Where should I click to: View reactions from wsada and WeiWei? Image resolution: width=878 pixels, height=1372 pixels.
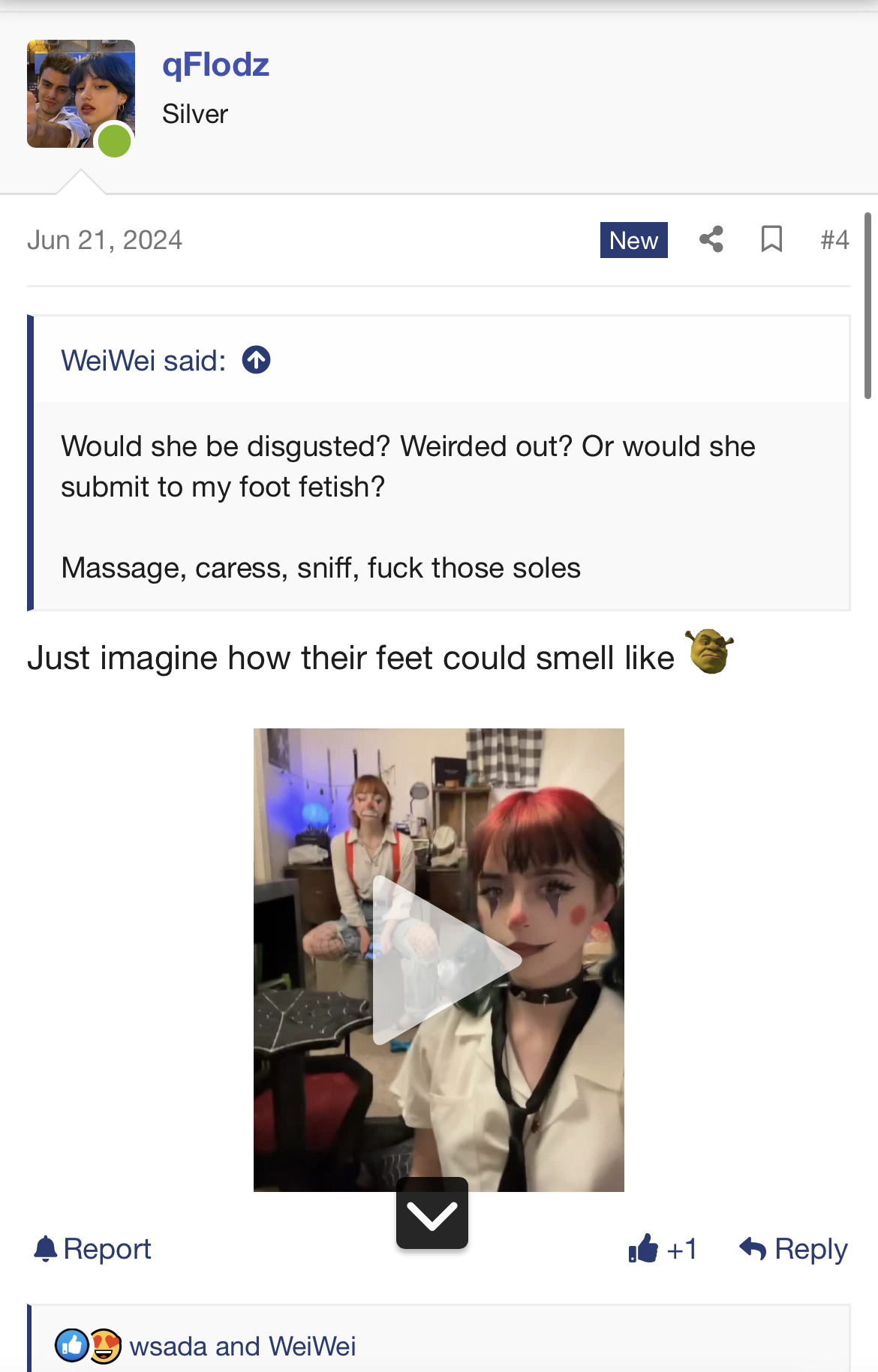tap(242, 1346)
